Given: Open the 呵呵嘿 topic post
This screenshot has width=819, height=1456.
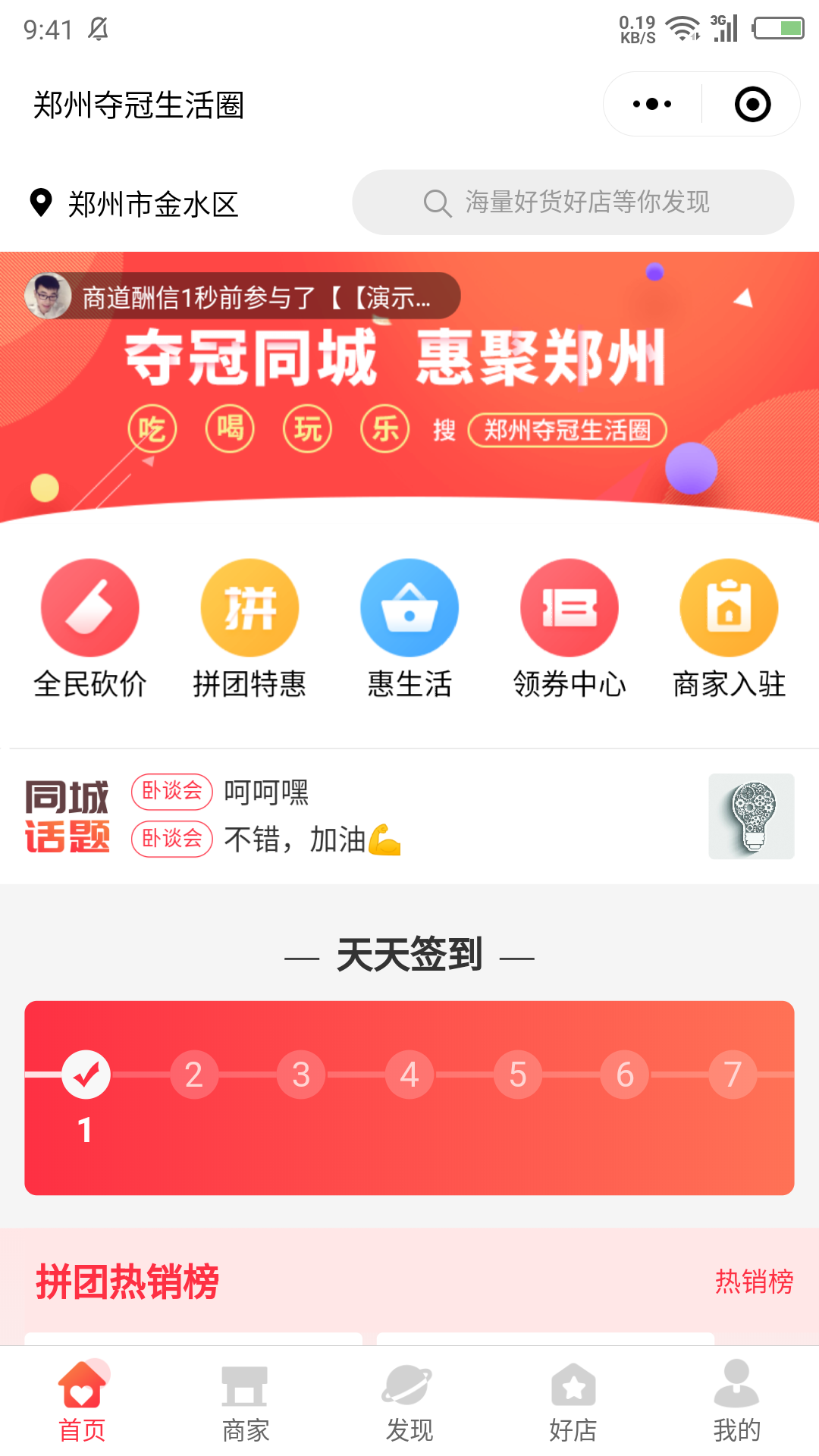Looking at the screenshot, I should 265,792.
